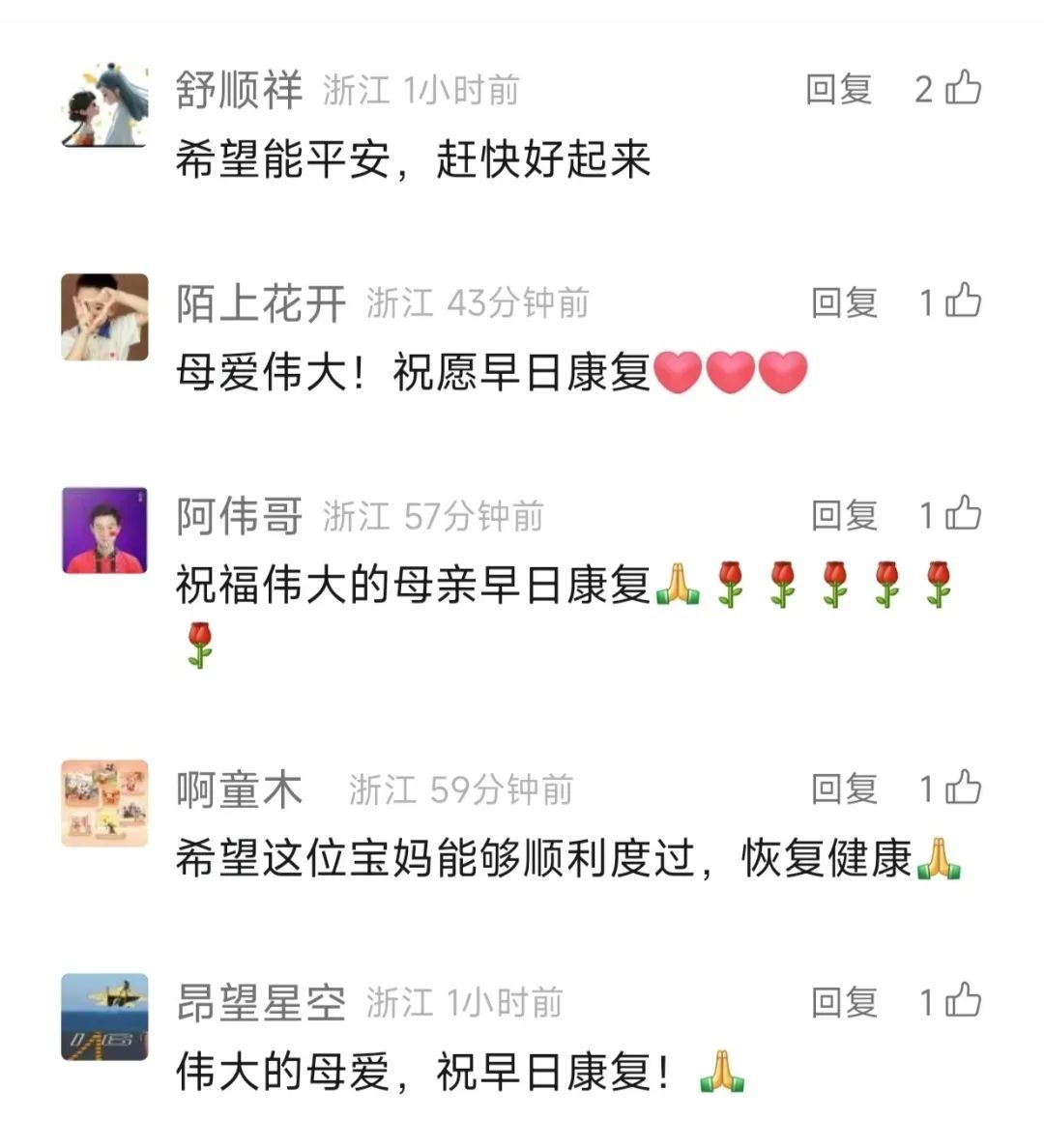The image size is (1044, 1148).
Task: View 陌上花开's profile picture
Action: click(105, 317)
